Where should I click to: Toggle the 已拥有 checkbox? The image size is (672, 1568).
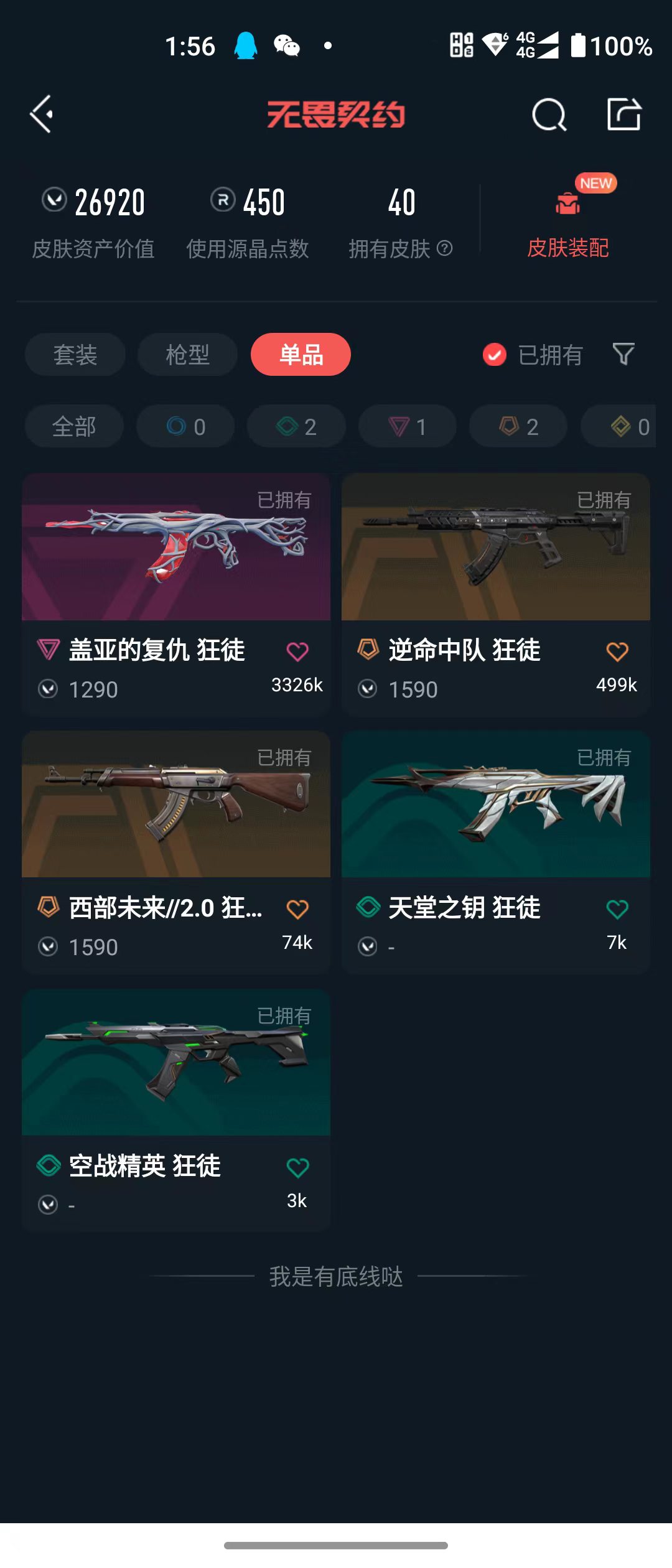click(x=495, y=355)
